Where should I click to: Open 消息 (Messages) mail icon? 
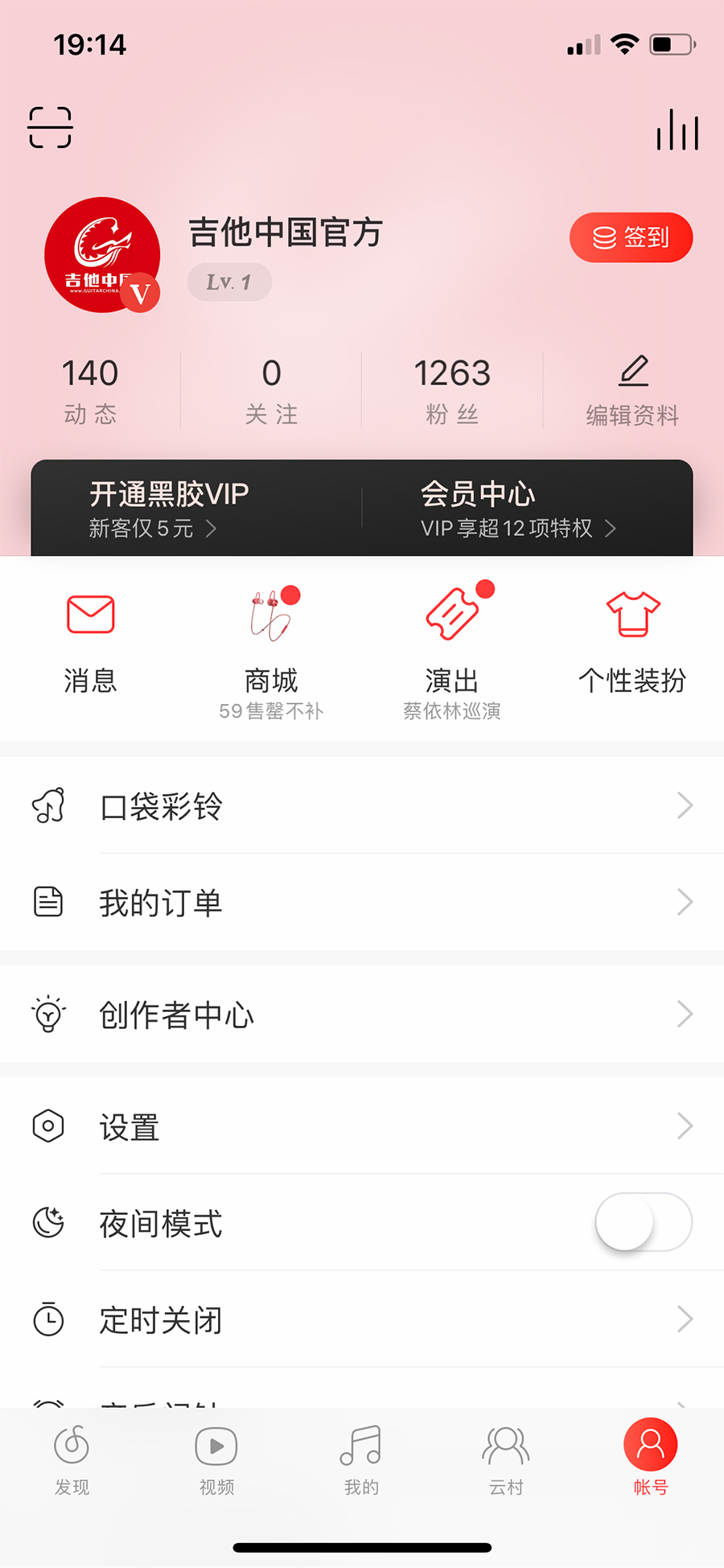click(x=89, y=614)
